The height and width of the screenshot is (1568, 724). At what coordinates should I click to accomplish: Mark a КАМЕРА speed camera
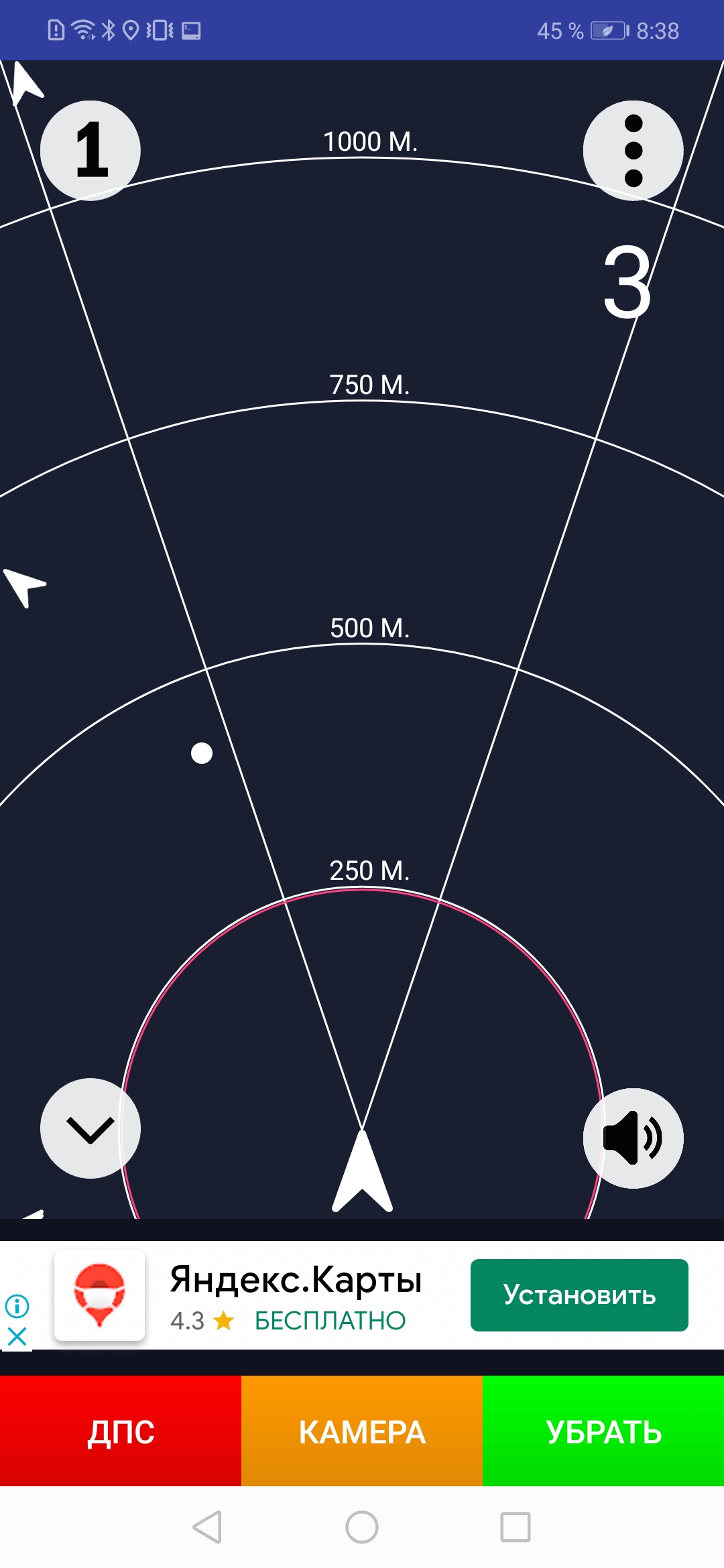point(362,1431)
